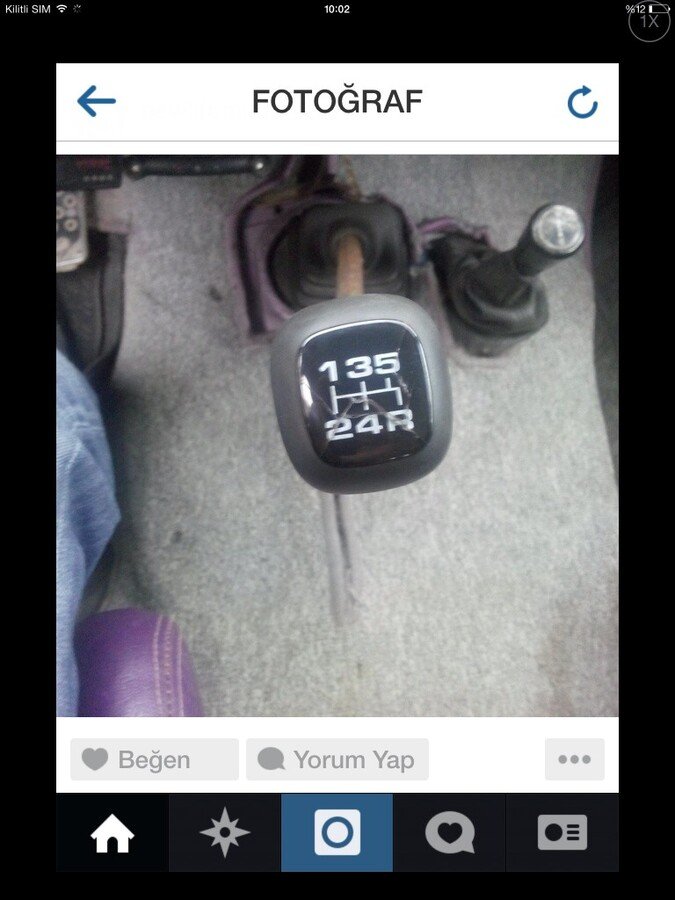
Task: Open the three-dot more options
Action: 574,760
